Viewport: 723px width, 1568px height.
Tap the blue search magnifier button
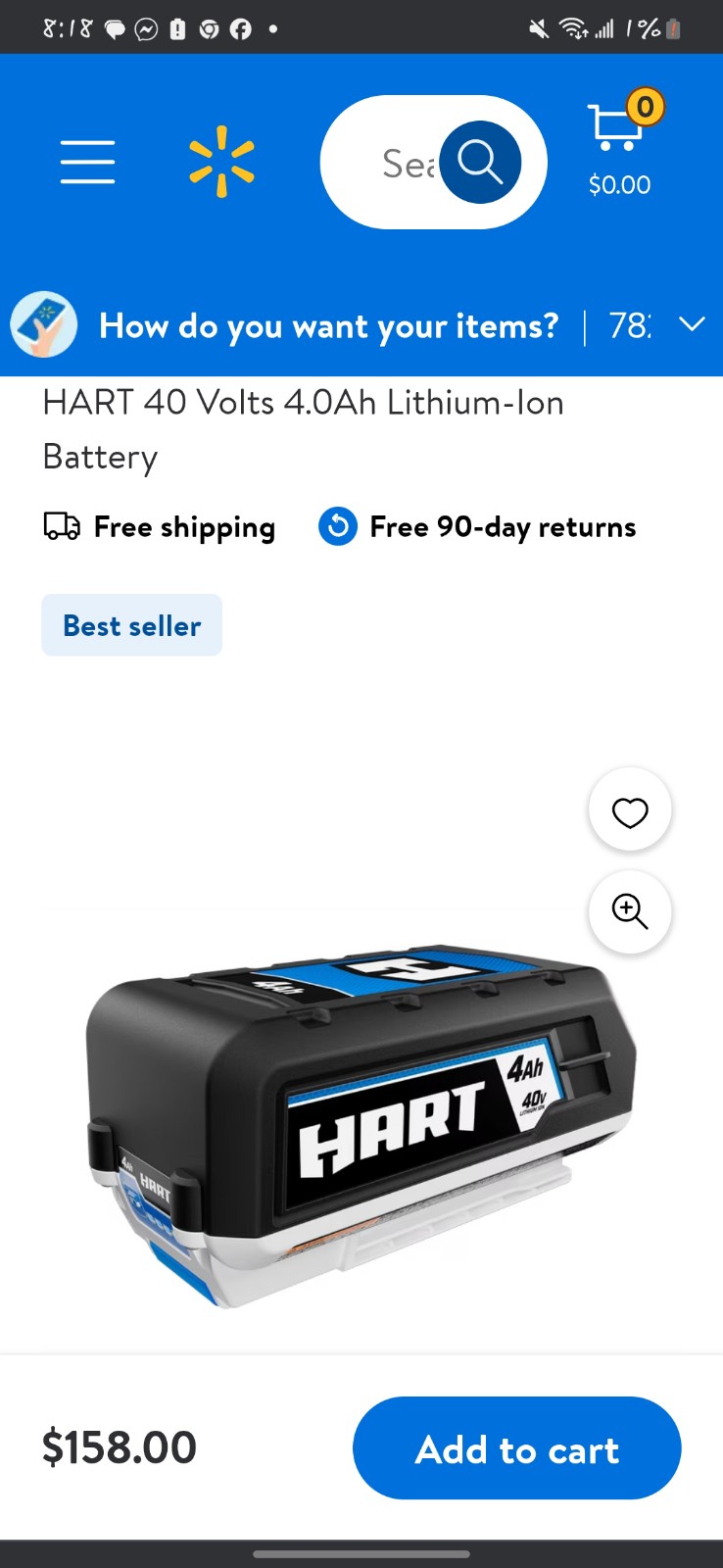click(x=480, y=163)
